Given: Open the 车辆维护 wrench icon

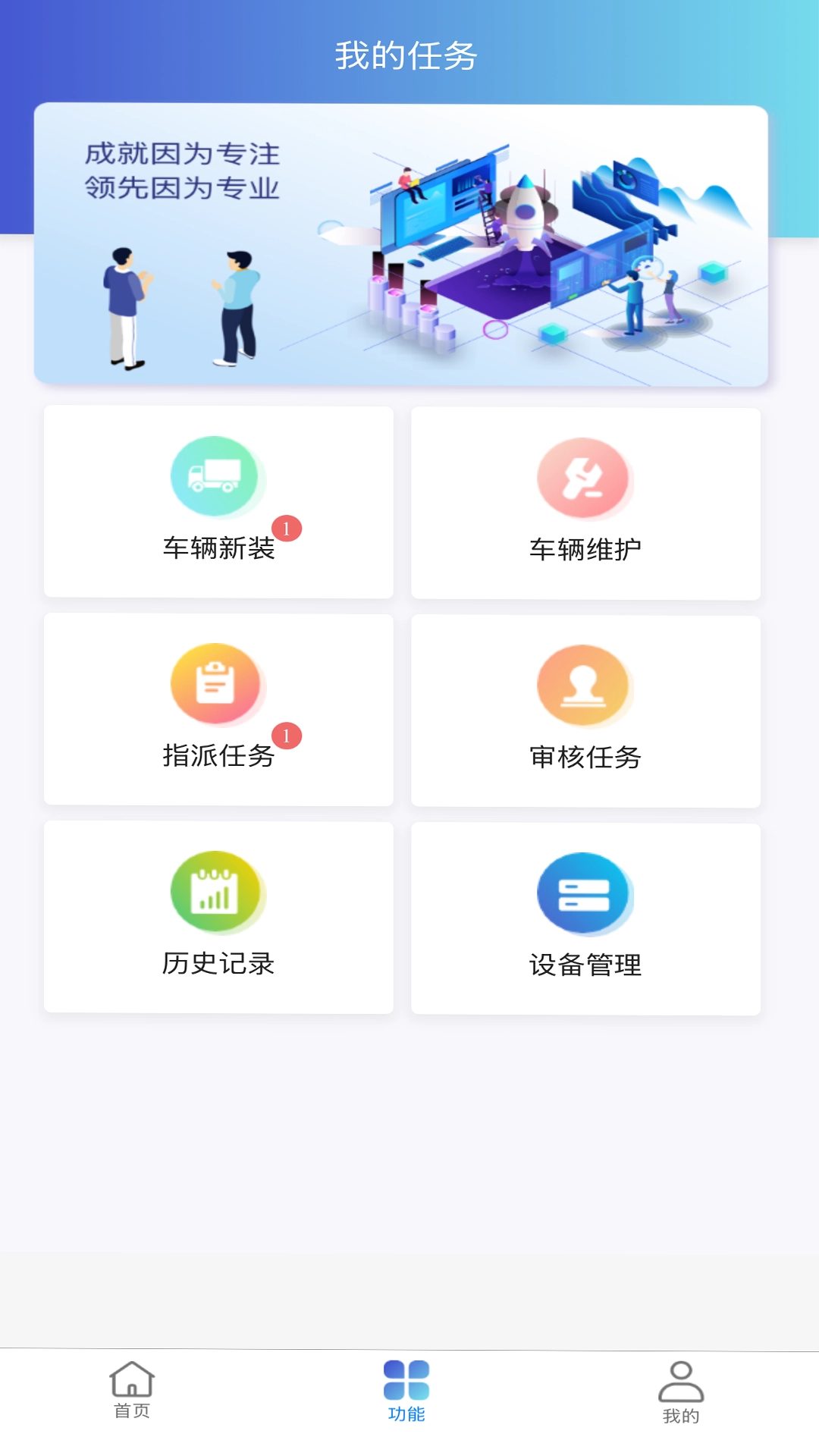Looking at the screenshot, I should pyautogui.click(x=582, y=476).
